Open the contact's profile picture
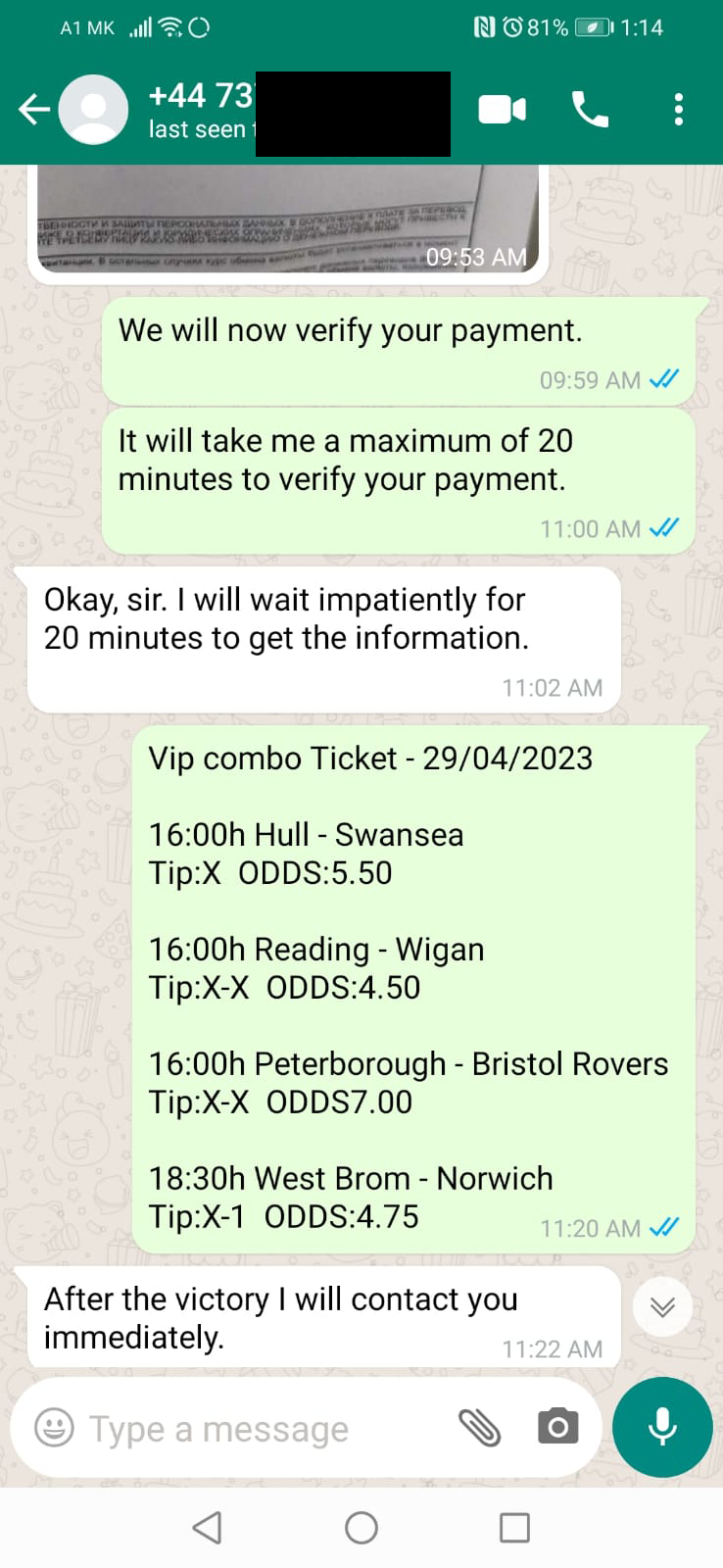723x1568 pixels. point(93,110)
